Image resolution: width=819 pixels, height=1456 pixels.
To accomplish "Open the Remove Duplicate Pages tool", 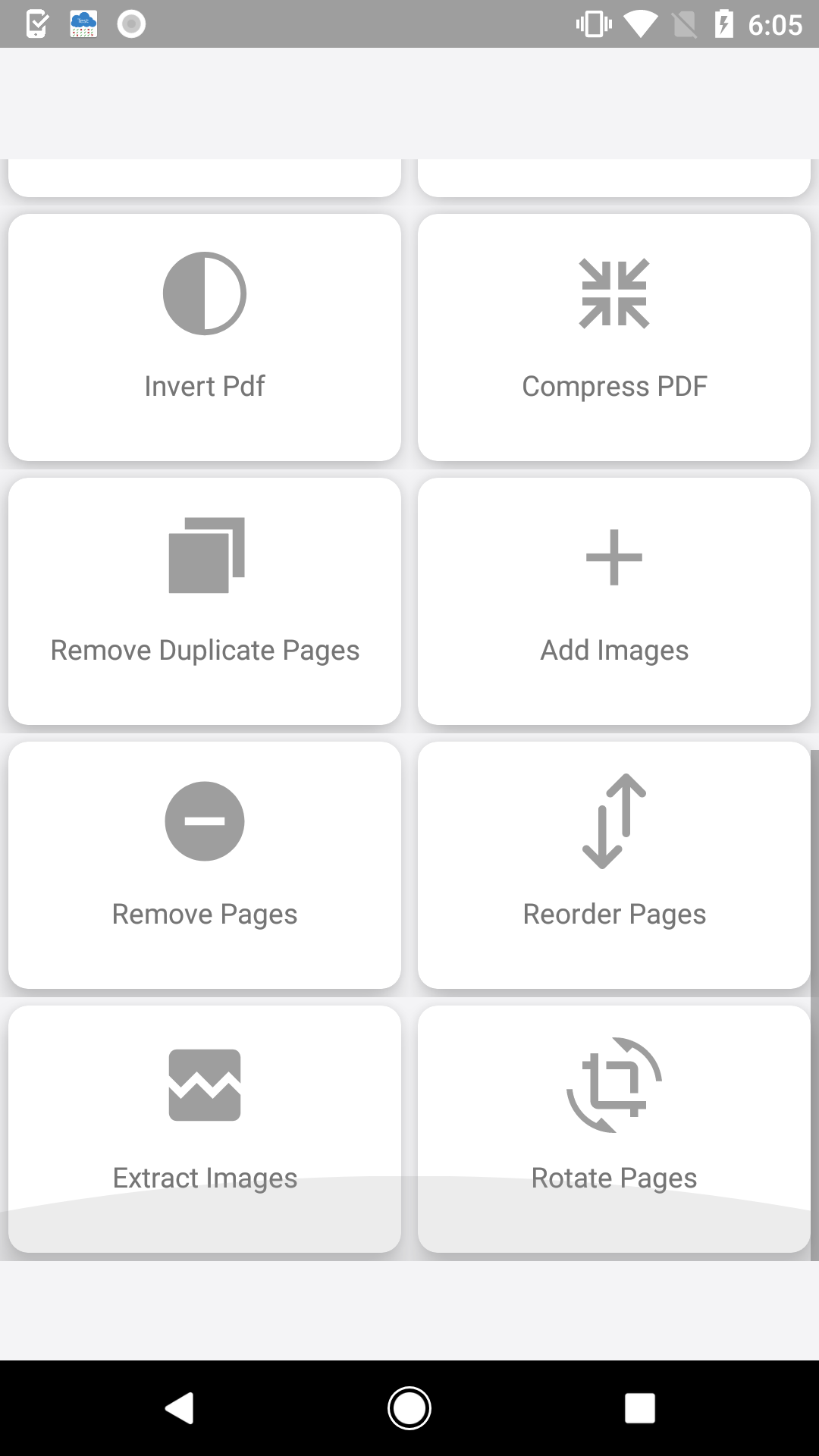I will click(x=204, y=599).
